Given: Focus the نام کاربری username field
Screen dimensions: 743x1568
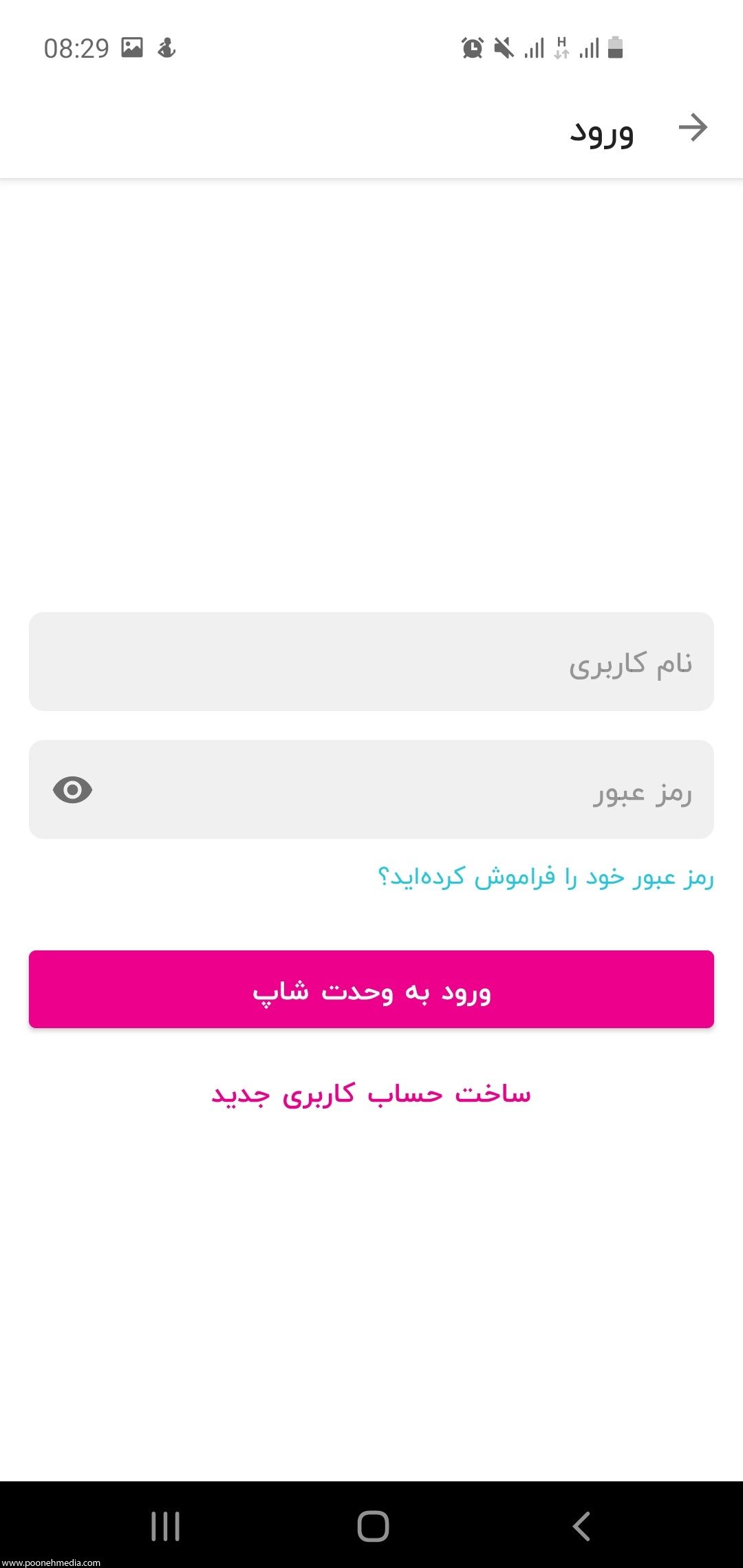Looking at the screenshot, I should (x=371, y=662).
